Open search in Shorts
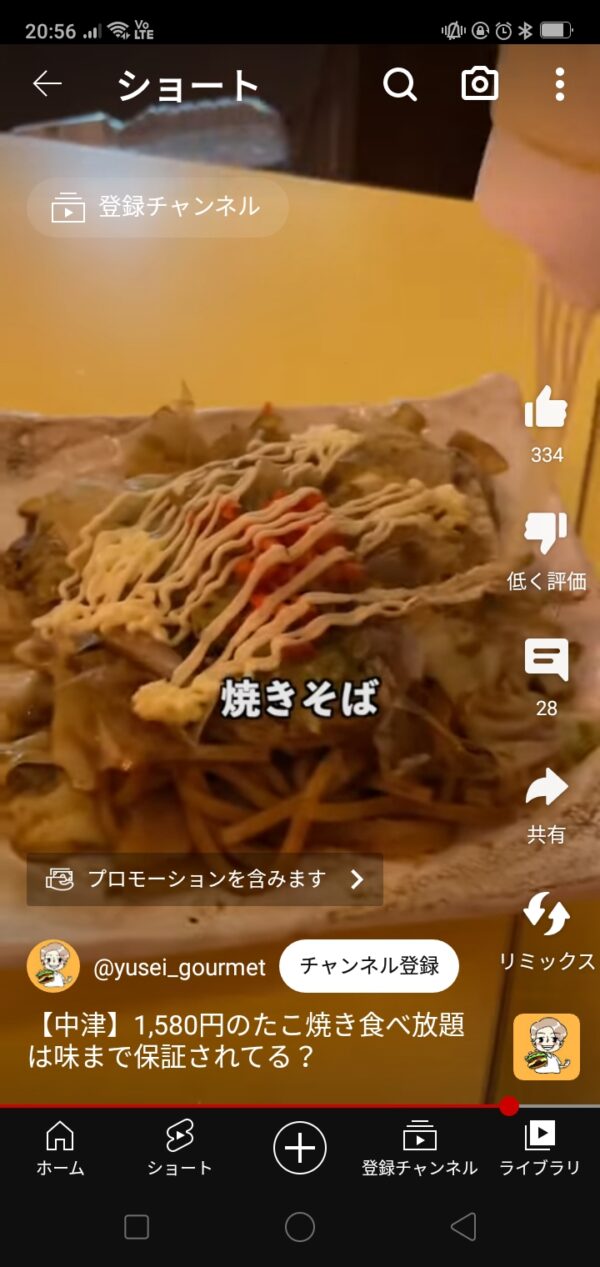 (399, 85)
